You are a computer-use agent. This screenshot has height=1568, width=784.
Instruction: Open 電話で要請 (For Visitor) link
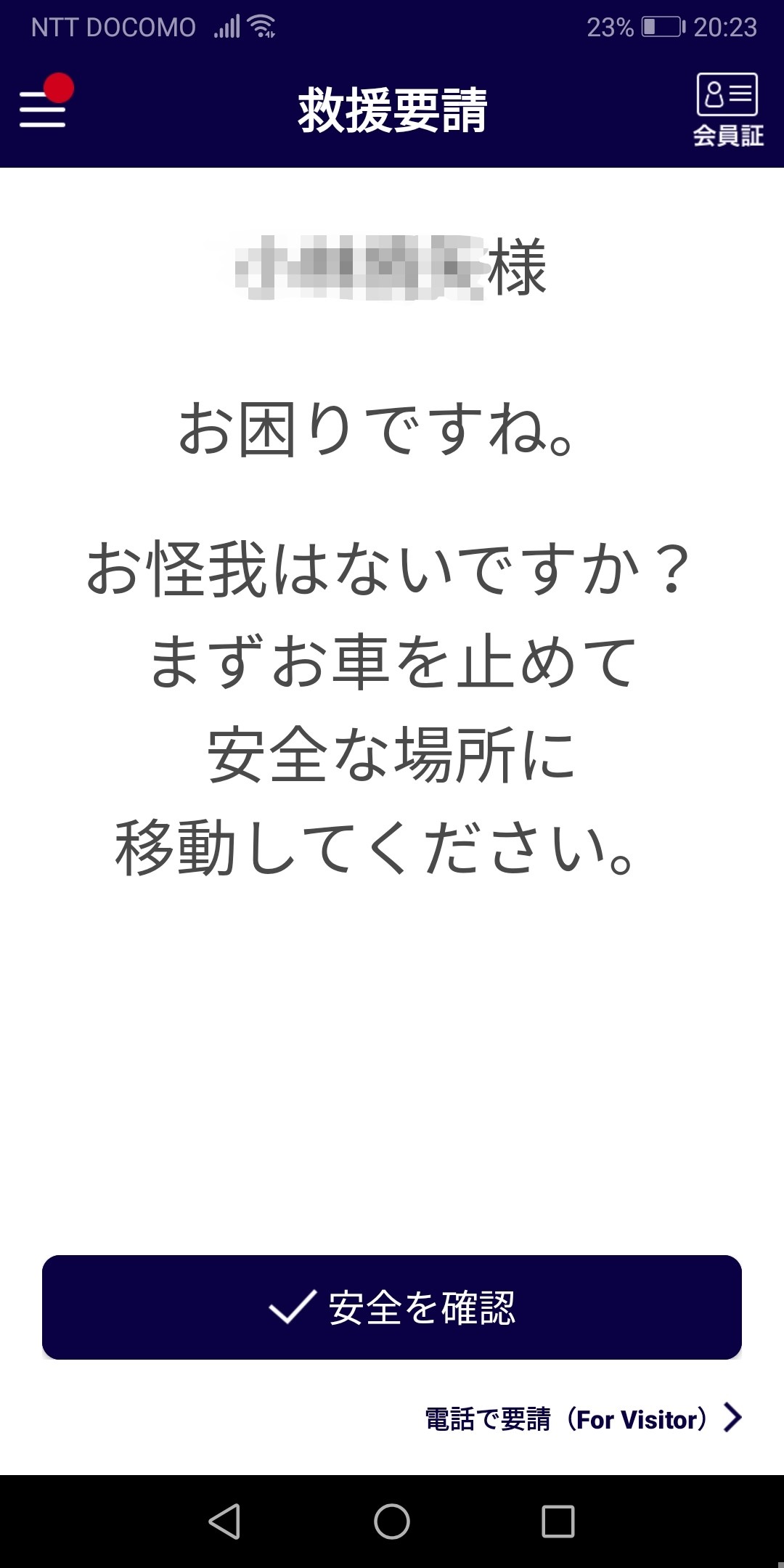(x=583, y=1418)
